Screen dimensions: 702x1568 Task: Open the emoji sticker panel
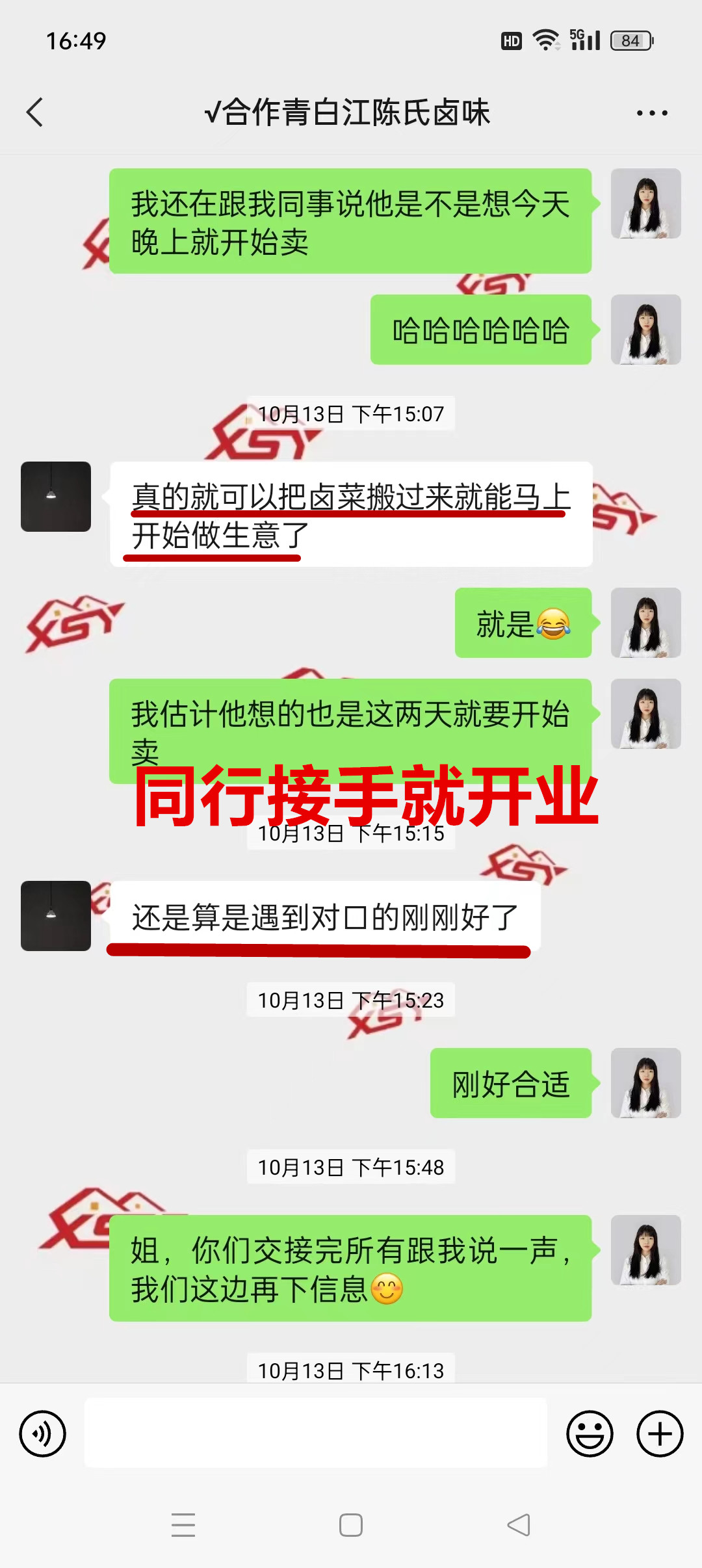pos(590,1433)
